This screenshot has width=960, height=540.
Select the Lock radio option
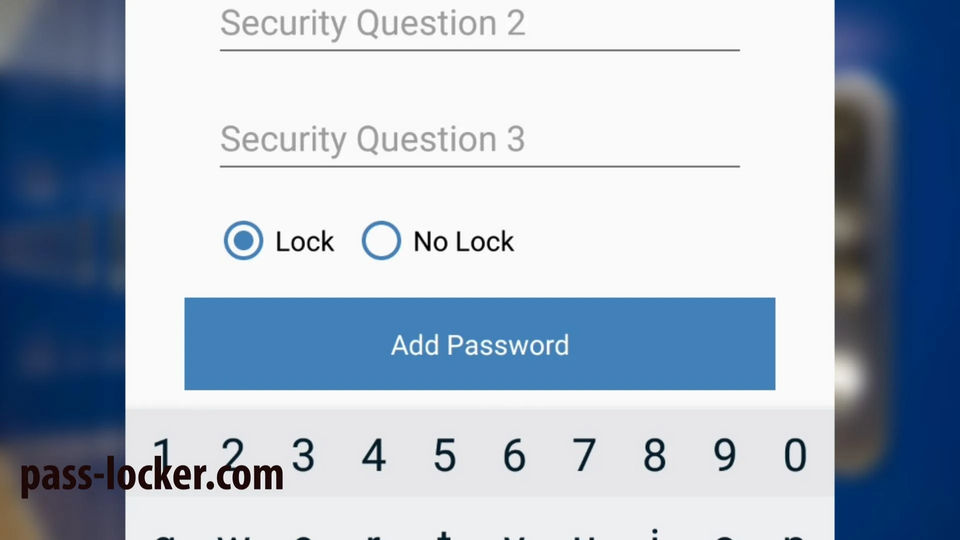[243, 241]
